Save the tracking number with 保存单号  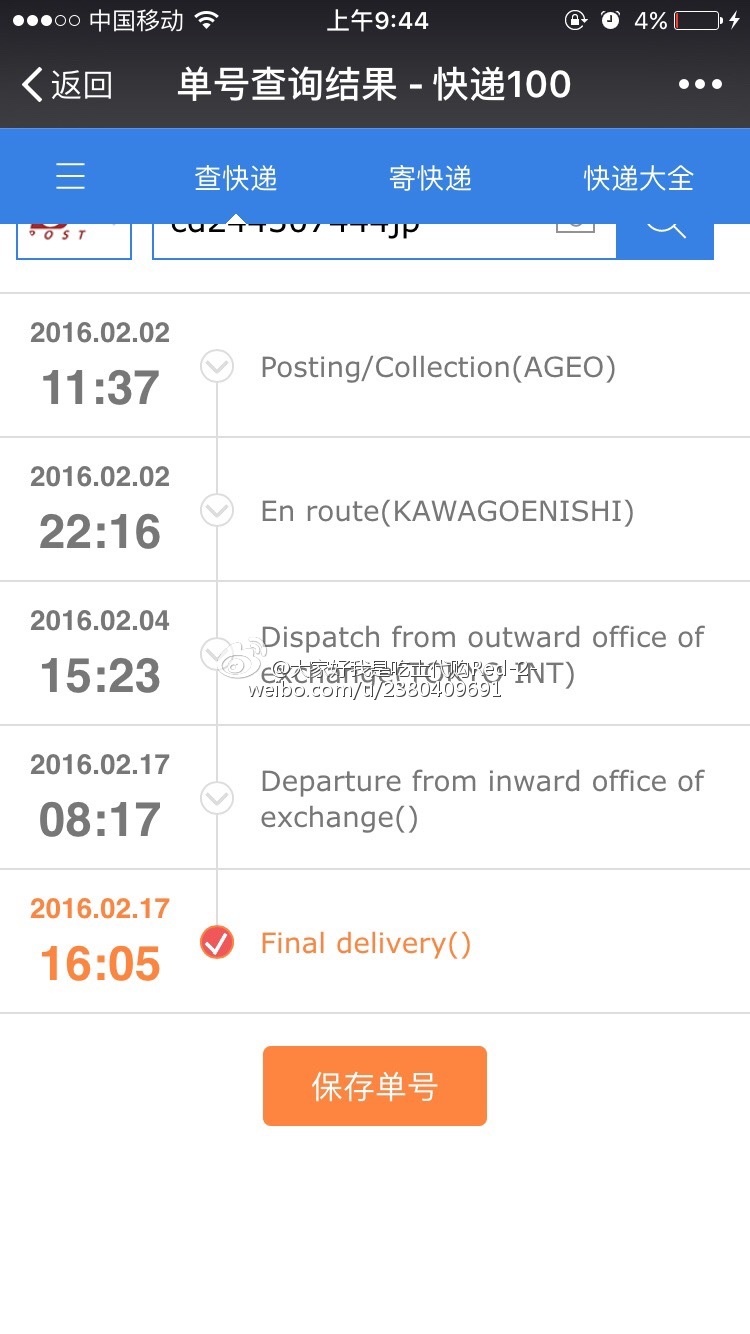[375, 1086]
